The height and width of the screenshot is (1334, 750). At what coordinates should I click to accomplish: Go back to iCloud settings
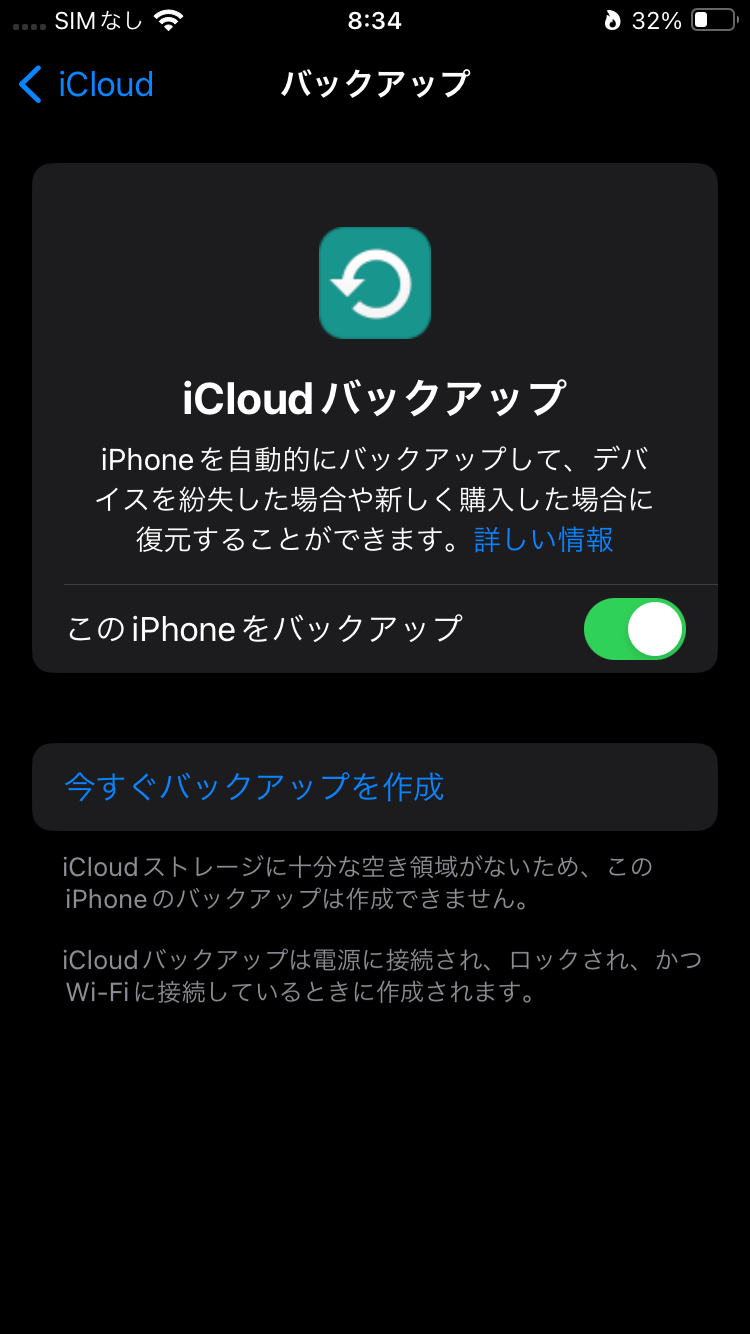coord(87,84)
